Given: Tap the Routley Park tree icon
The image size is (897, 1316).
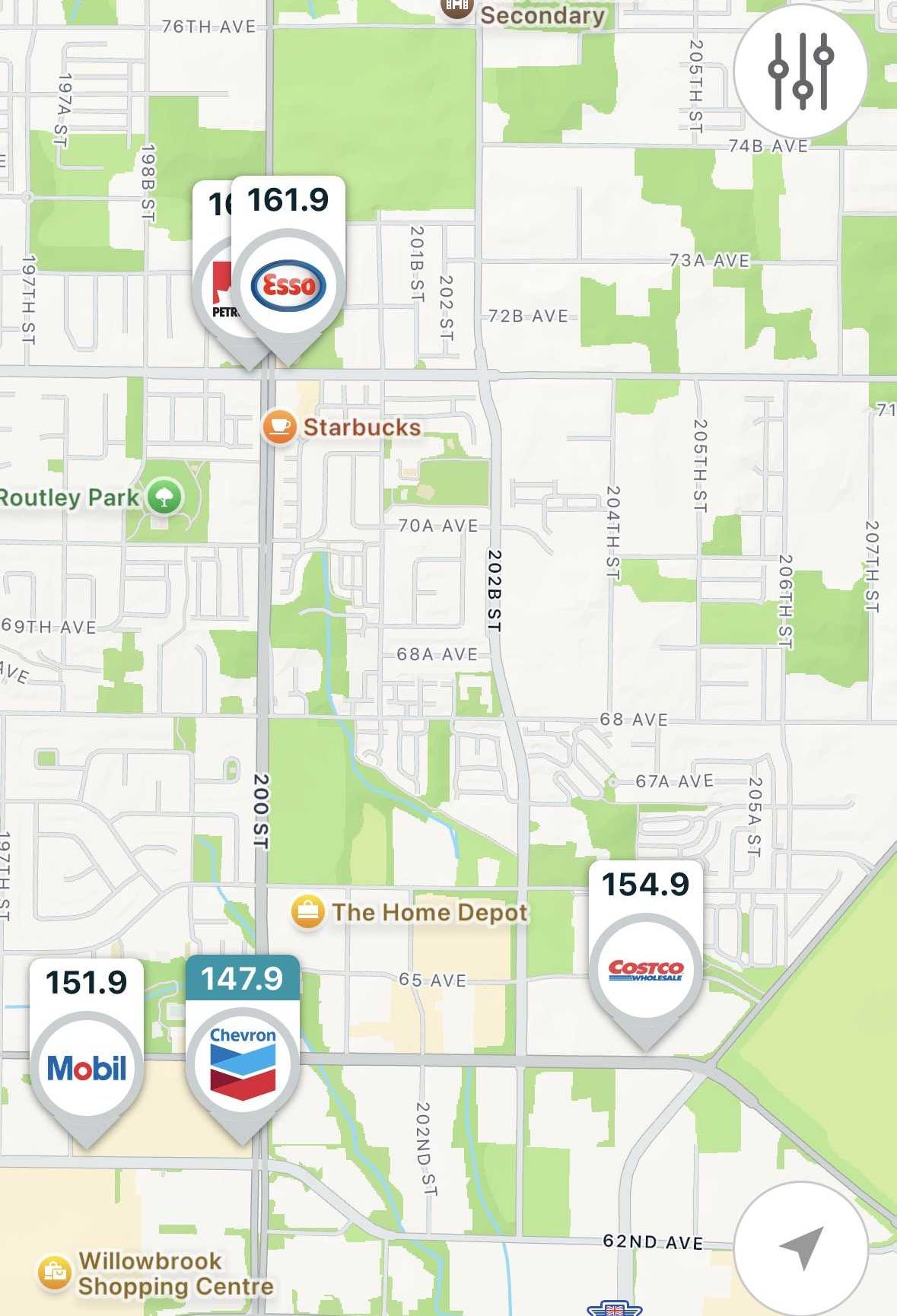Looking at the screenshot, I should click(162, 498).
